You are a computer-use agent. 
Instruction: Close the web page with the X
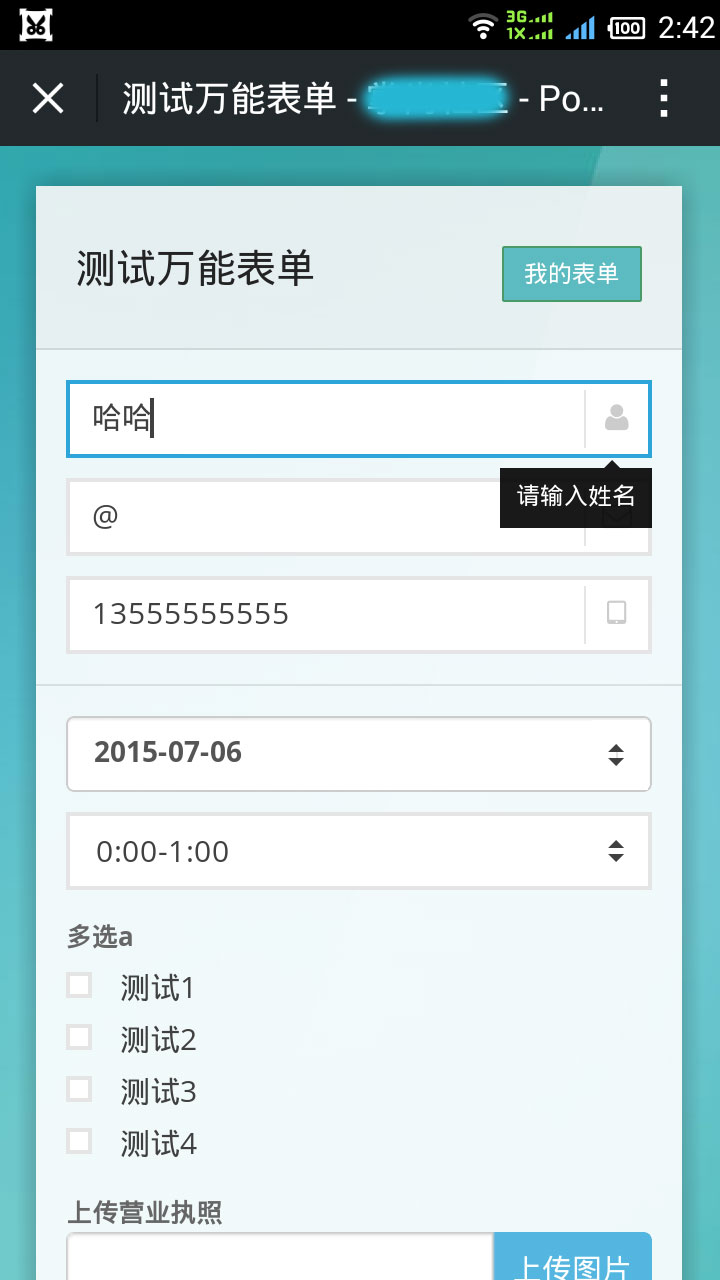coord(48,99)
